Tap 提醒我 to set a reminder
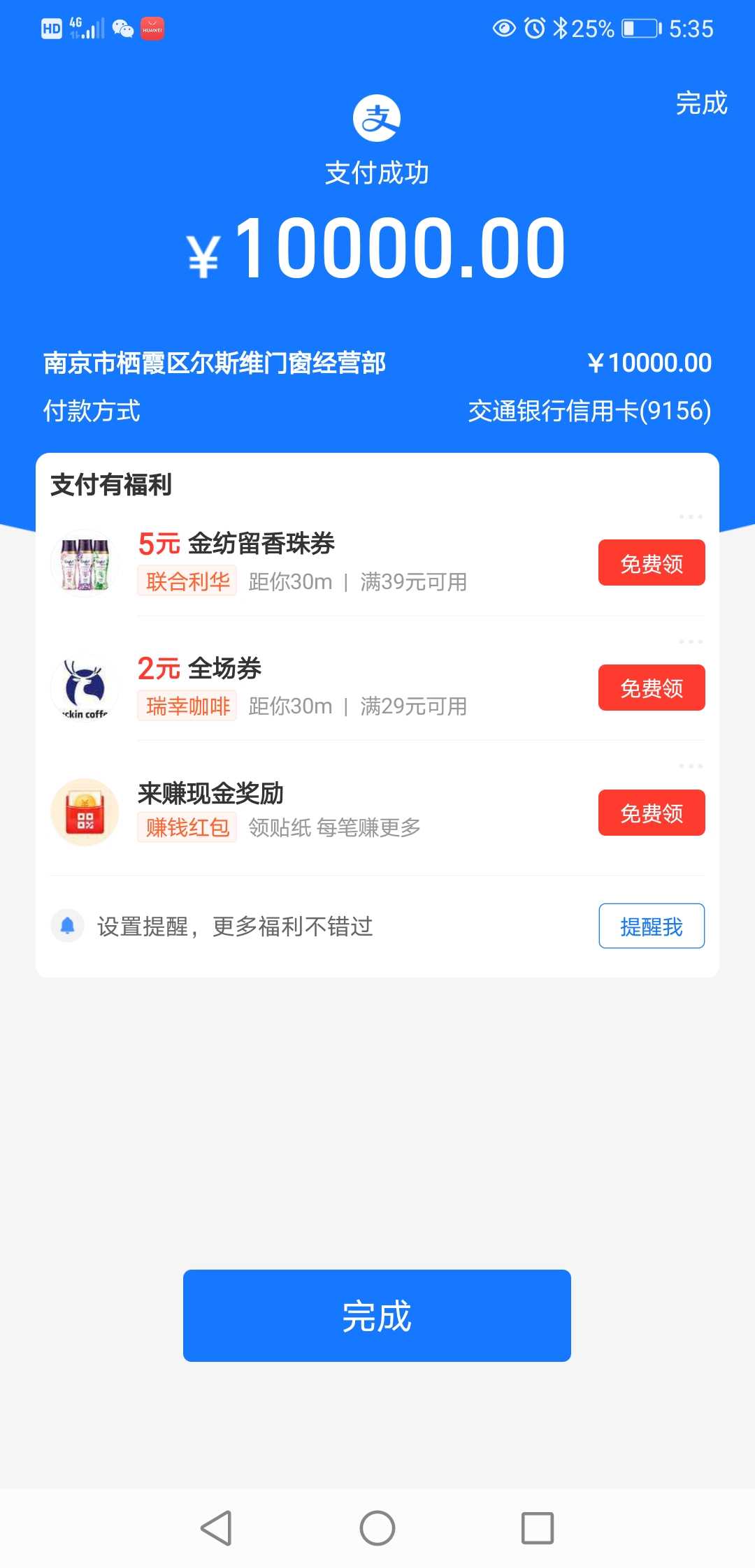Viewport: 755px width, 1568px height. point(651,926)
